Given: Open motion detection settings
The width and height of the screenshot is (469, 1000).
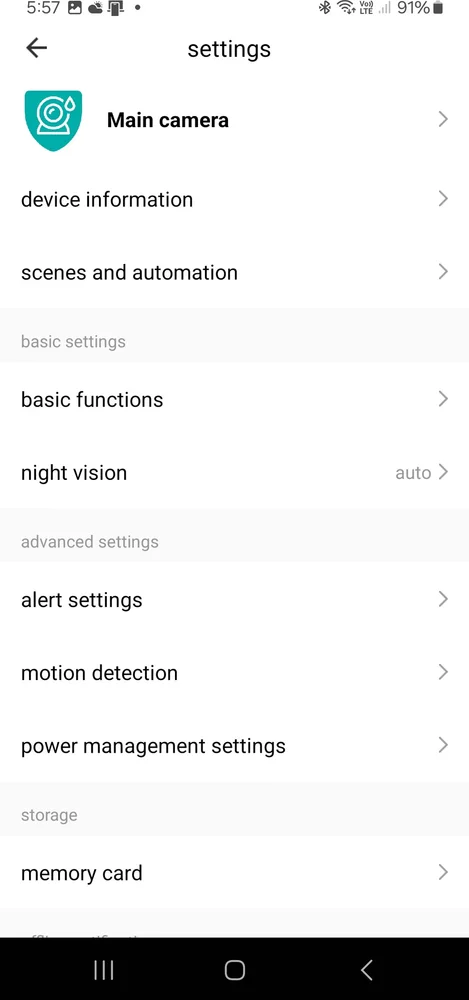Looking at the screenshot, I should pos(234,672).
